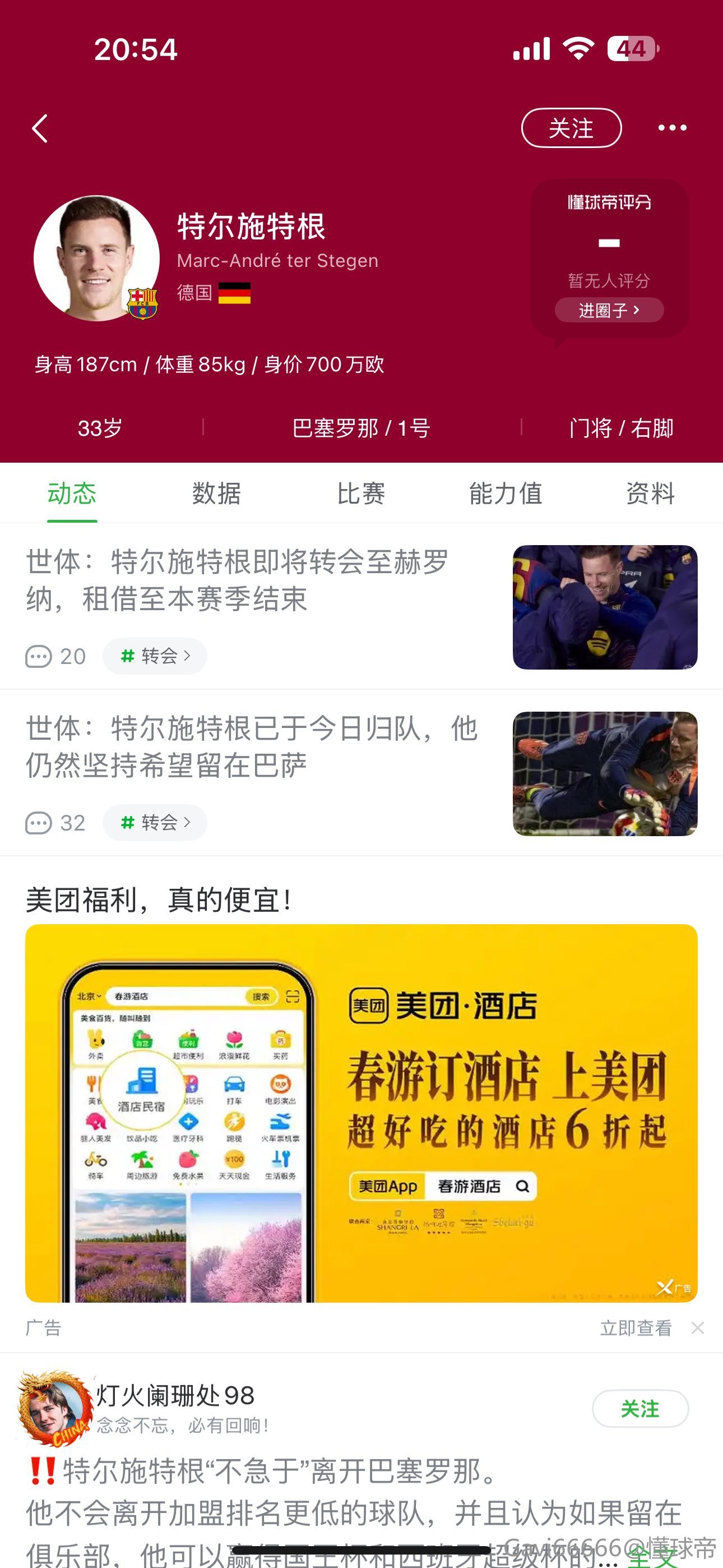Enter the 进圈子 rating circle
Screen dimensions: 723x1568
pos(609,310)
